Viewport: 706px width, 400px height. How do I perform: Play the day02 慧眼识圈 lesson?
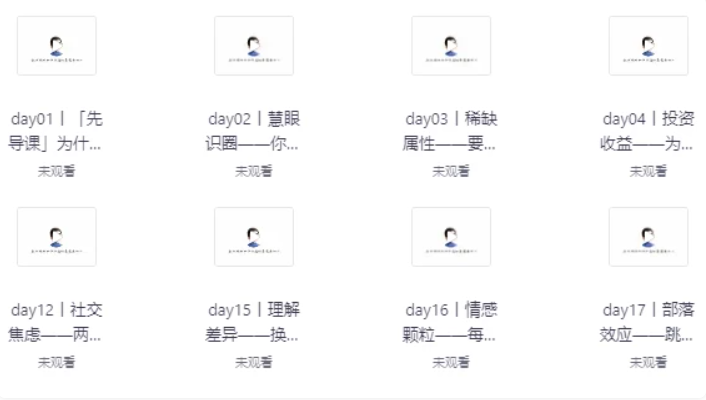click(x=254, y=46)
